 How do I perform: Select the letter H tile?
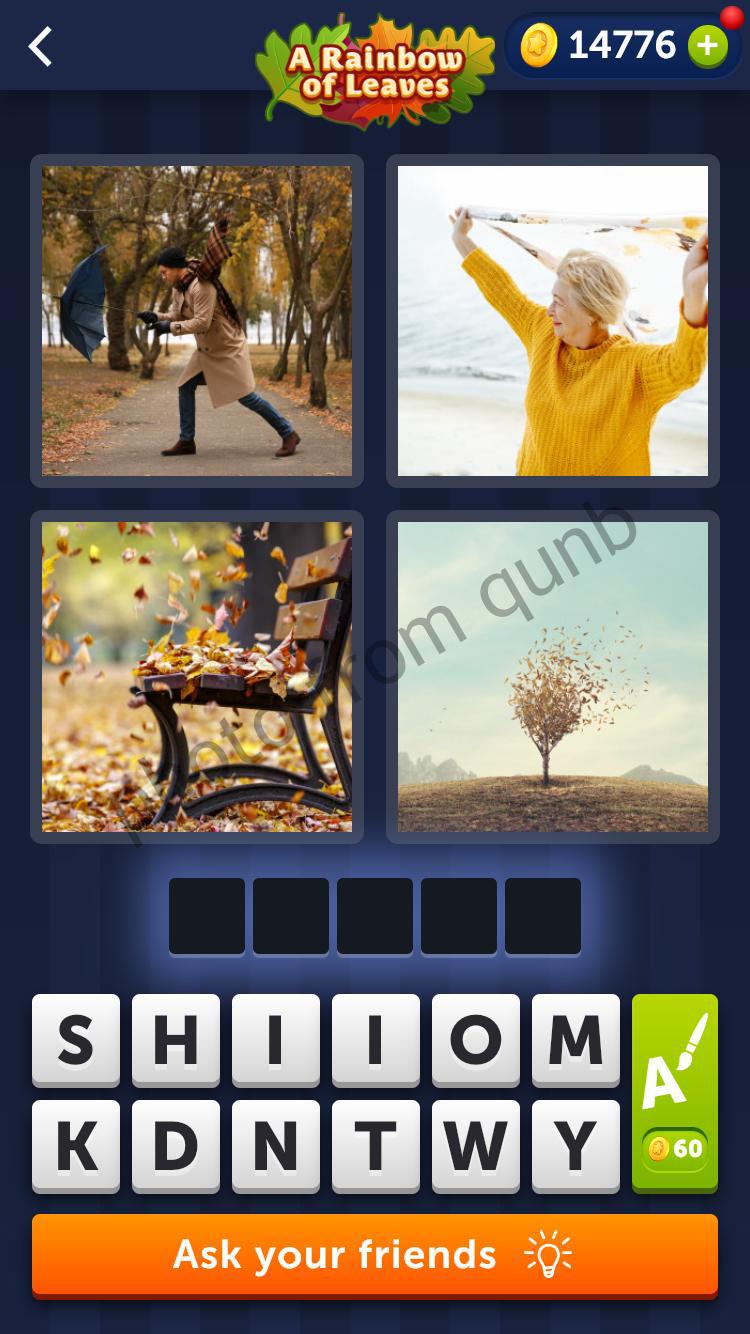(176, 1040)
